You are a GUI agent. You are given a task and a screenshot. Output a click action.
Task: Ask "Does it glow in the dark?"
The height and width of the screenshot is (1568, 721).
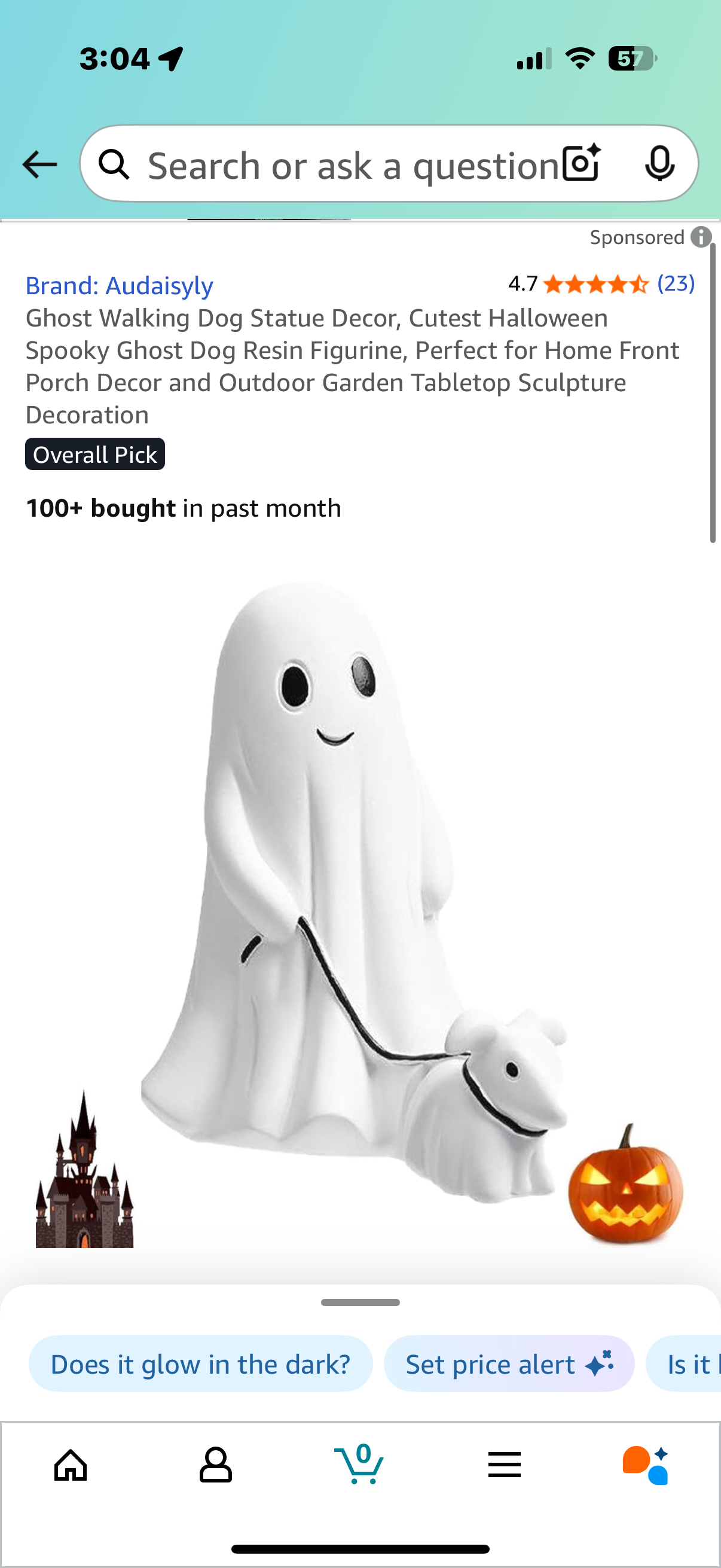pyautogui.click(x=200, y=1363)
